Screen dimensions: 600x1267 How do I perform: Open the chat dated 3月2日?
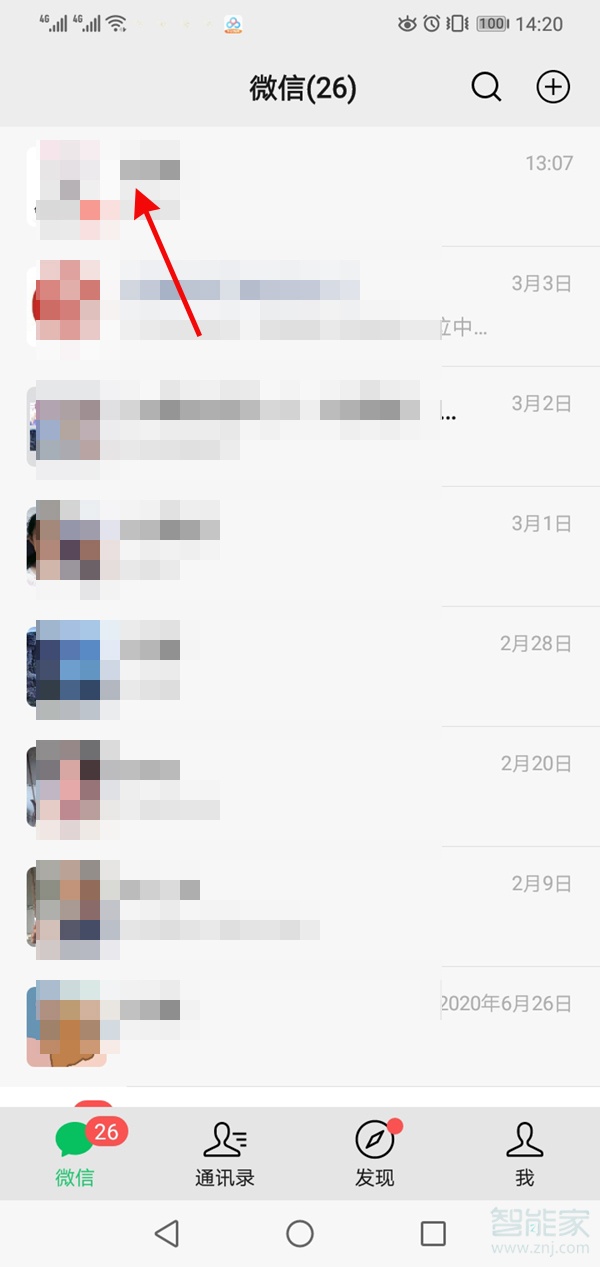coord(300,426)
